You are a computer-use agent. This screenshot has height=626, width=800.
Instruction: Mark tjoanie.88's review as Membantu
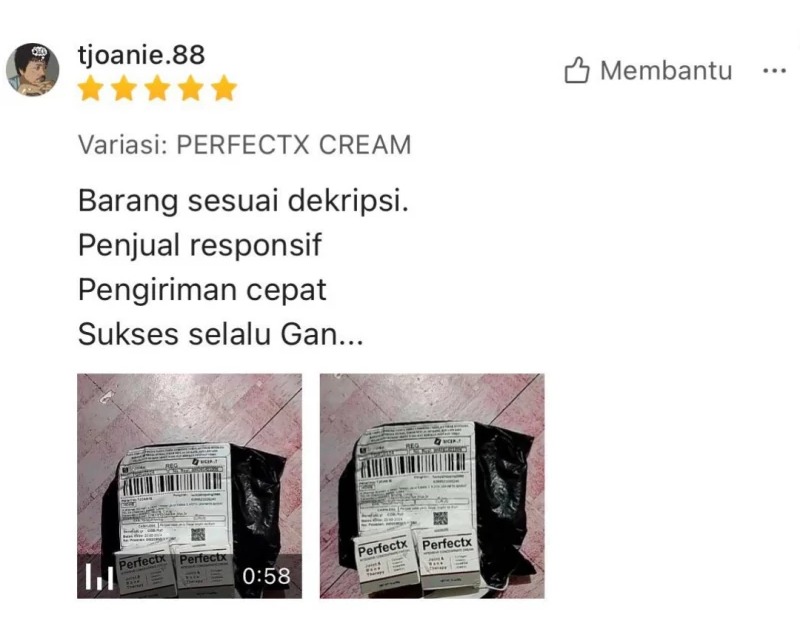coord(648,71)
